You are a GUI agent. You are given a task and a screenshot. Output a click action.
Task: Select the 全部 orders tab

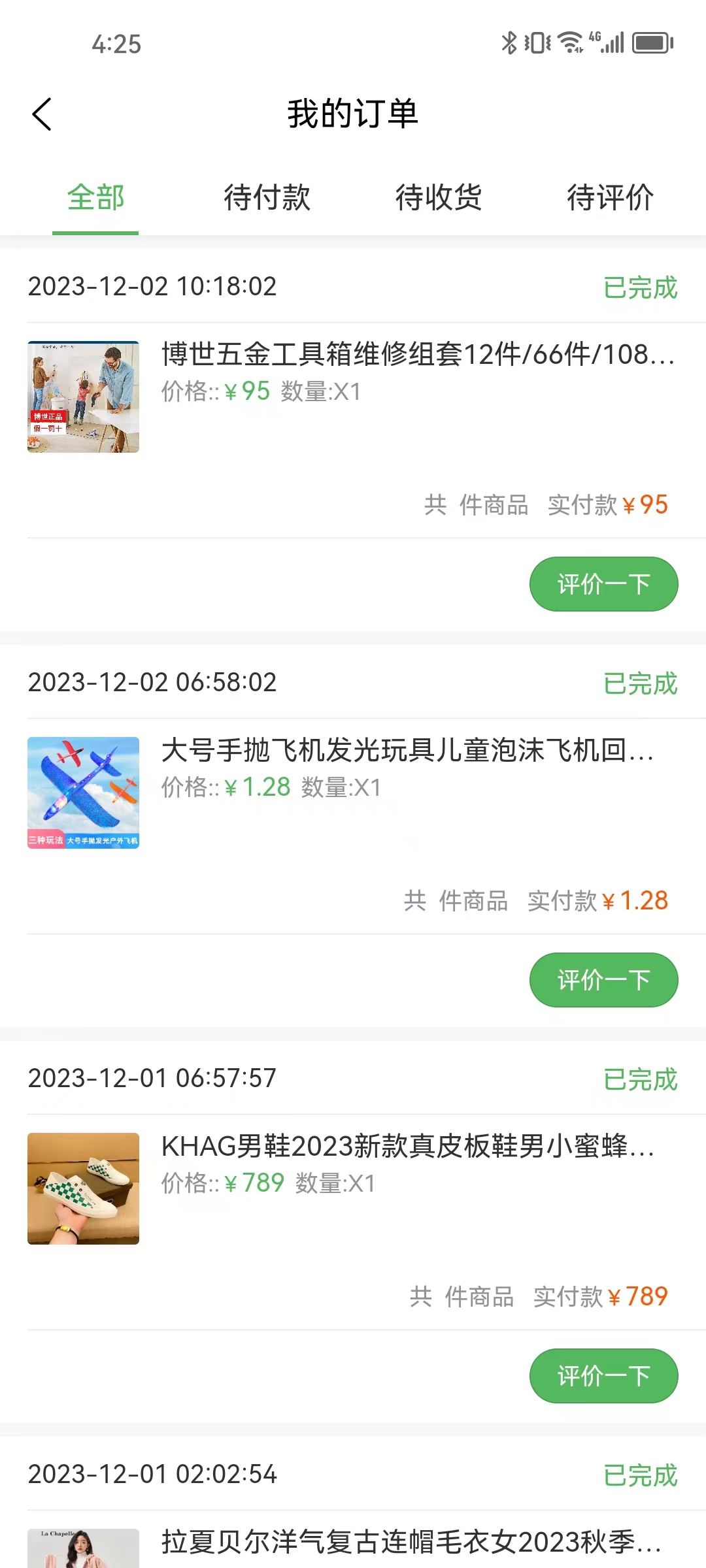pos(95,197)
